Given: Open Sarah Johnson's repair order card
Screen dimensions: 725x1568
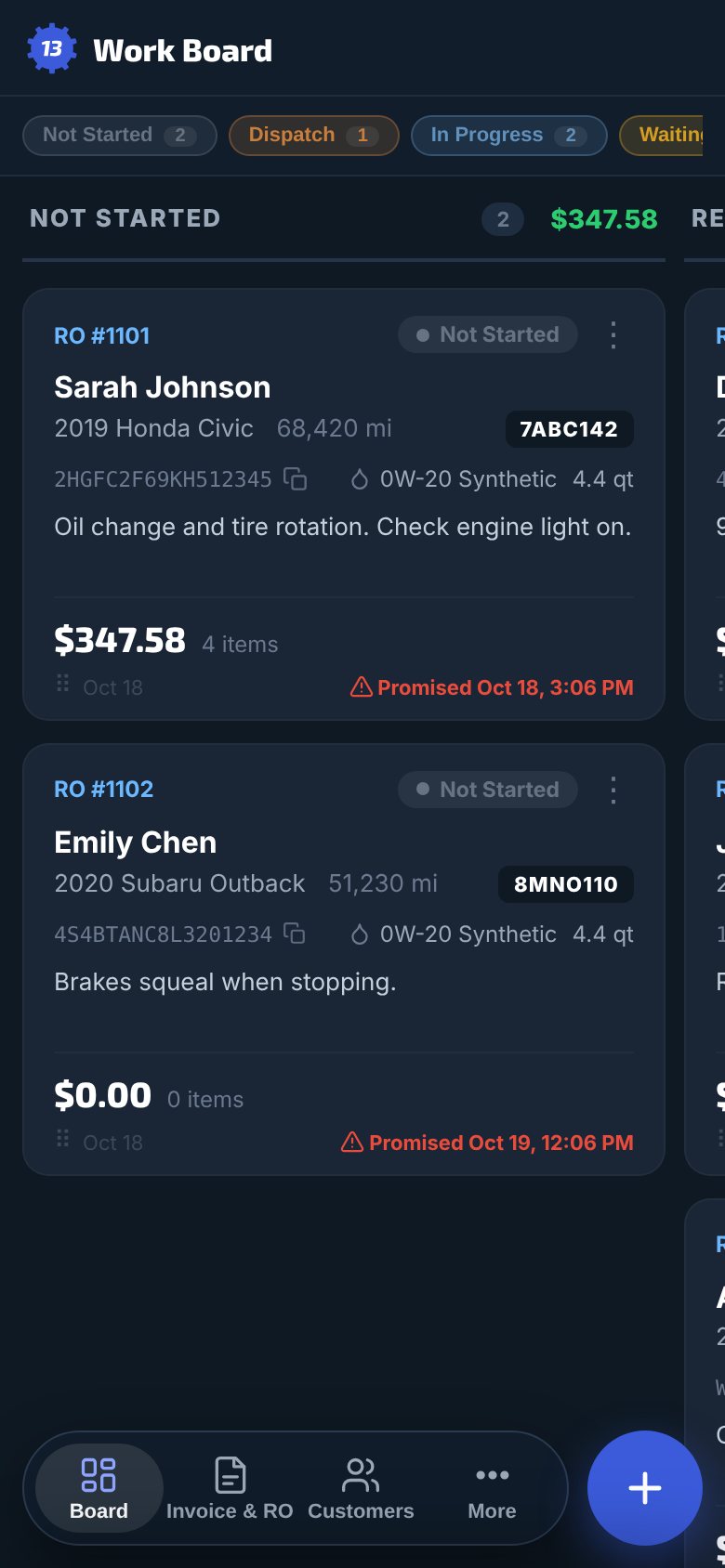Looking at the screenshot, I should (x=344, y=504).
